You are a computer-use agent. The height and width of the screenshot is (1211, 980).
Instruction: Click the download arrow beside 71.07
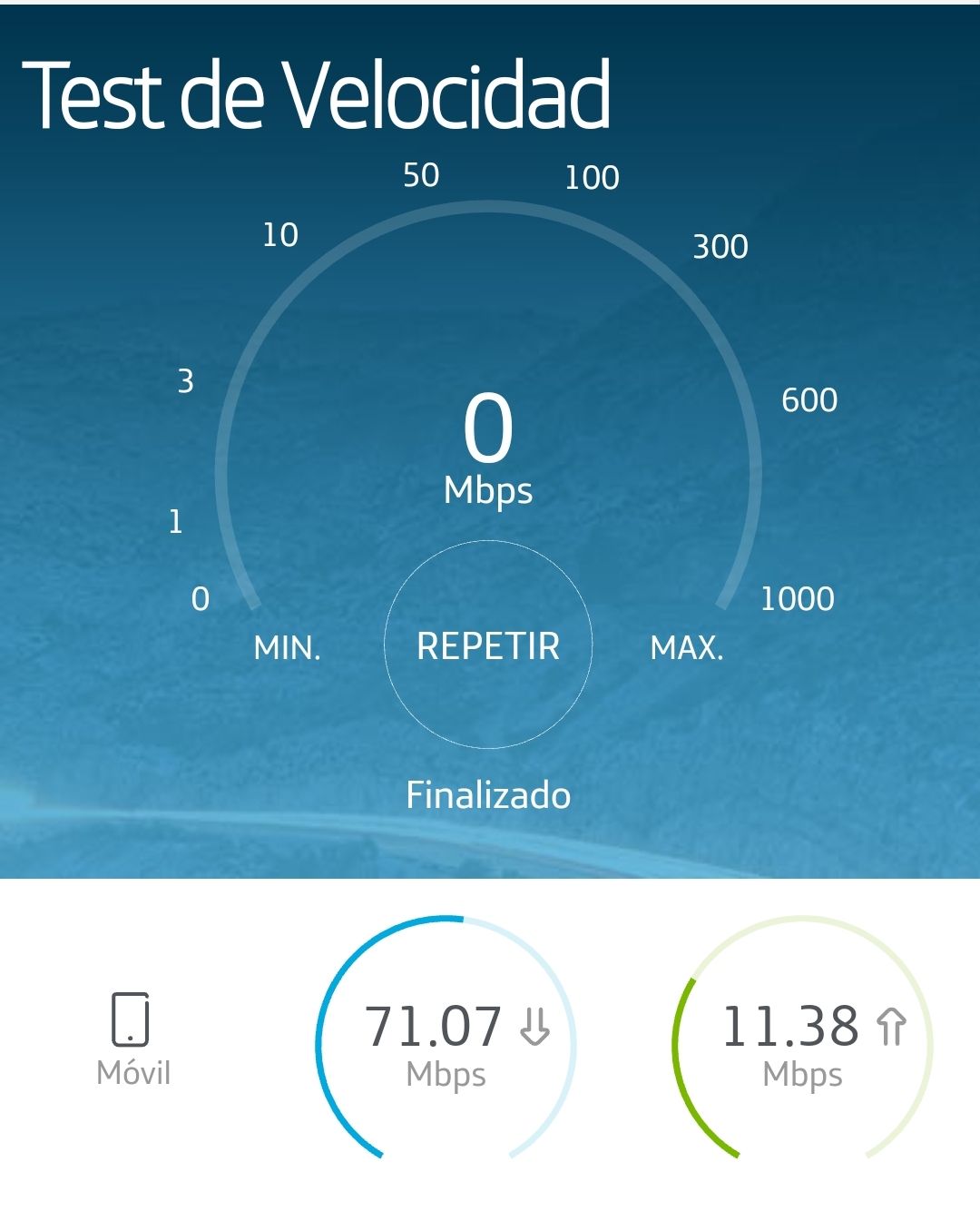533,1025
